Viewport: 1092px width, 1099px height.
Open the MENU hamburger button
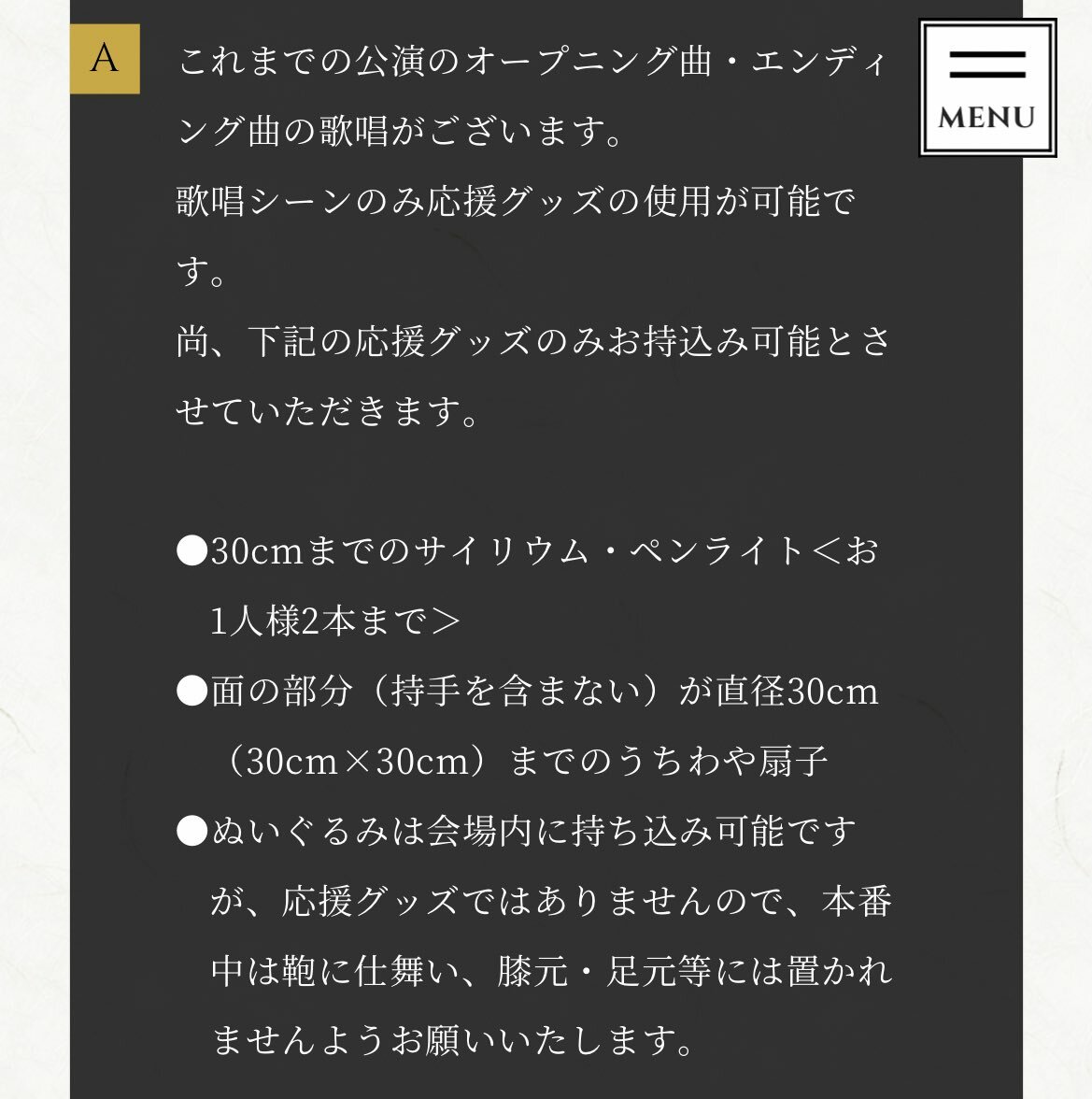pyautogui.click(x=987, y=87)
